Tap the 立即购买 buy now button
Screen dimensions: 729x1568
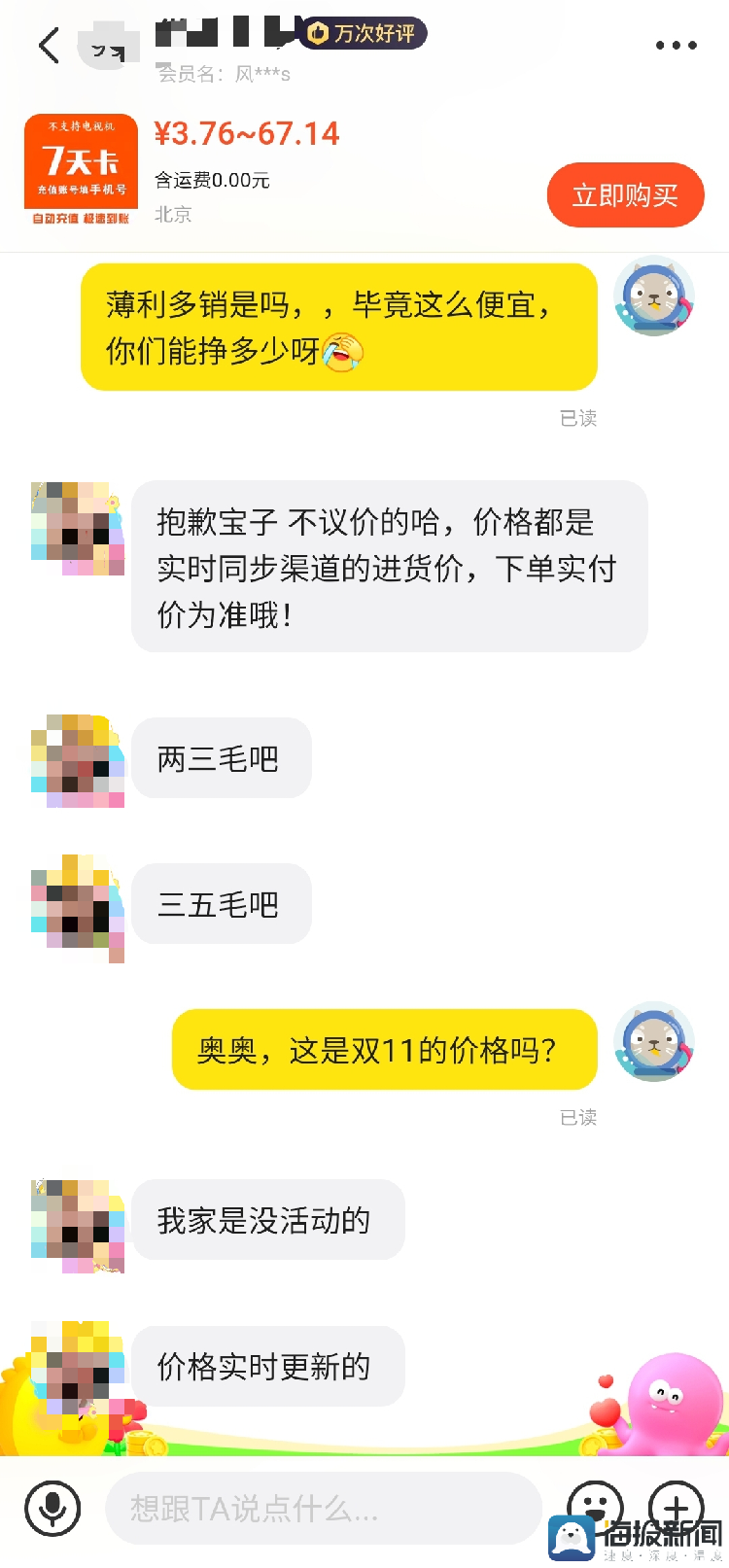pos(625,195)
